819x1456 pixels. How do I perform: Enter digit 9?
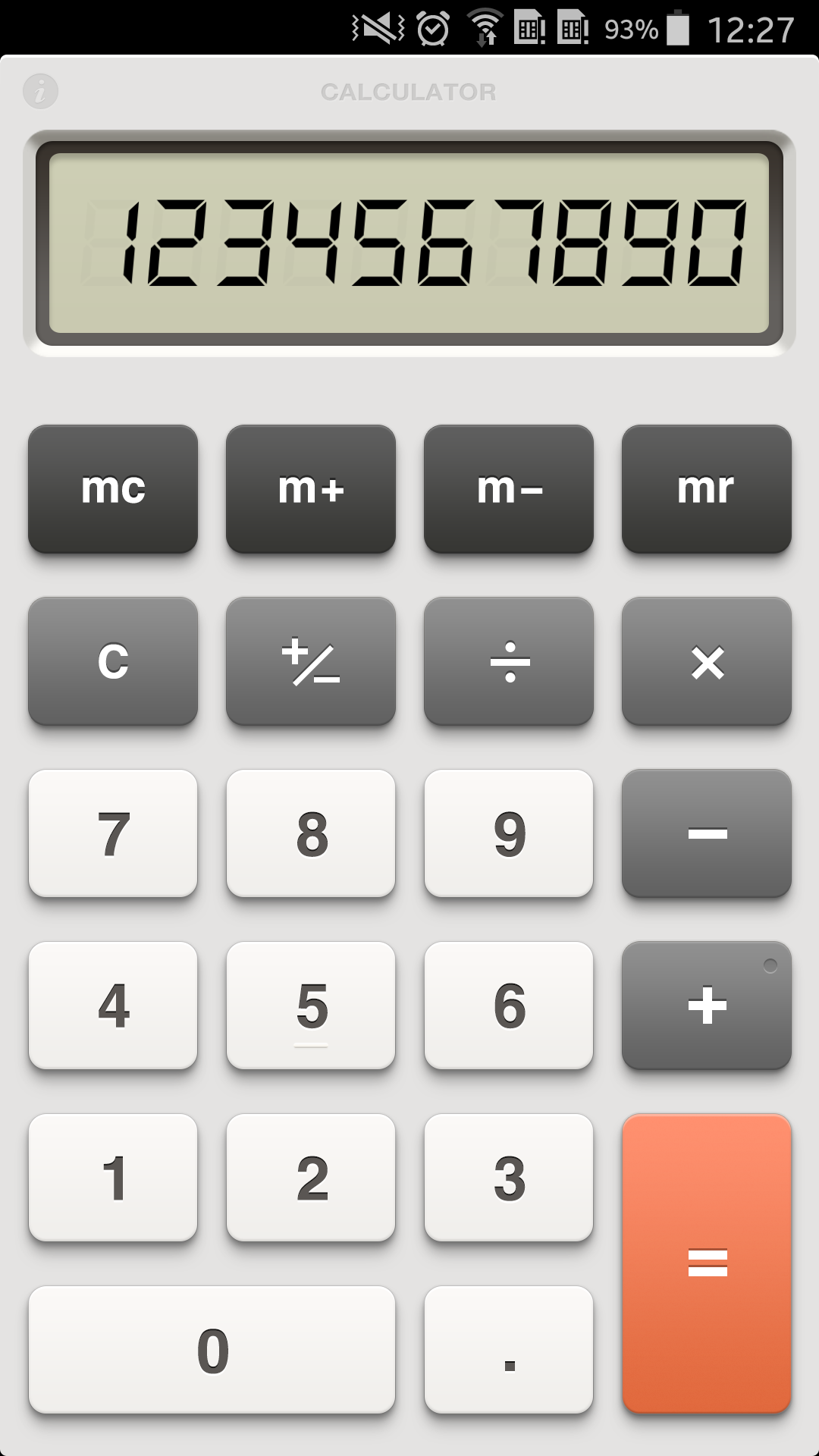(509, 833)
